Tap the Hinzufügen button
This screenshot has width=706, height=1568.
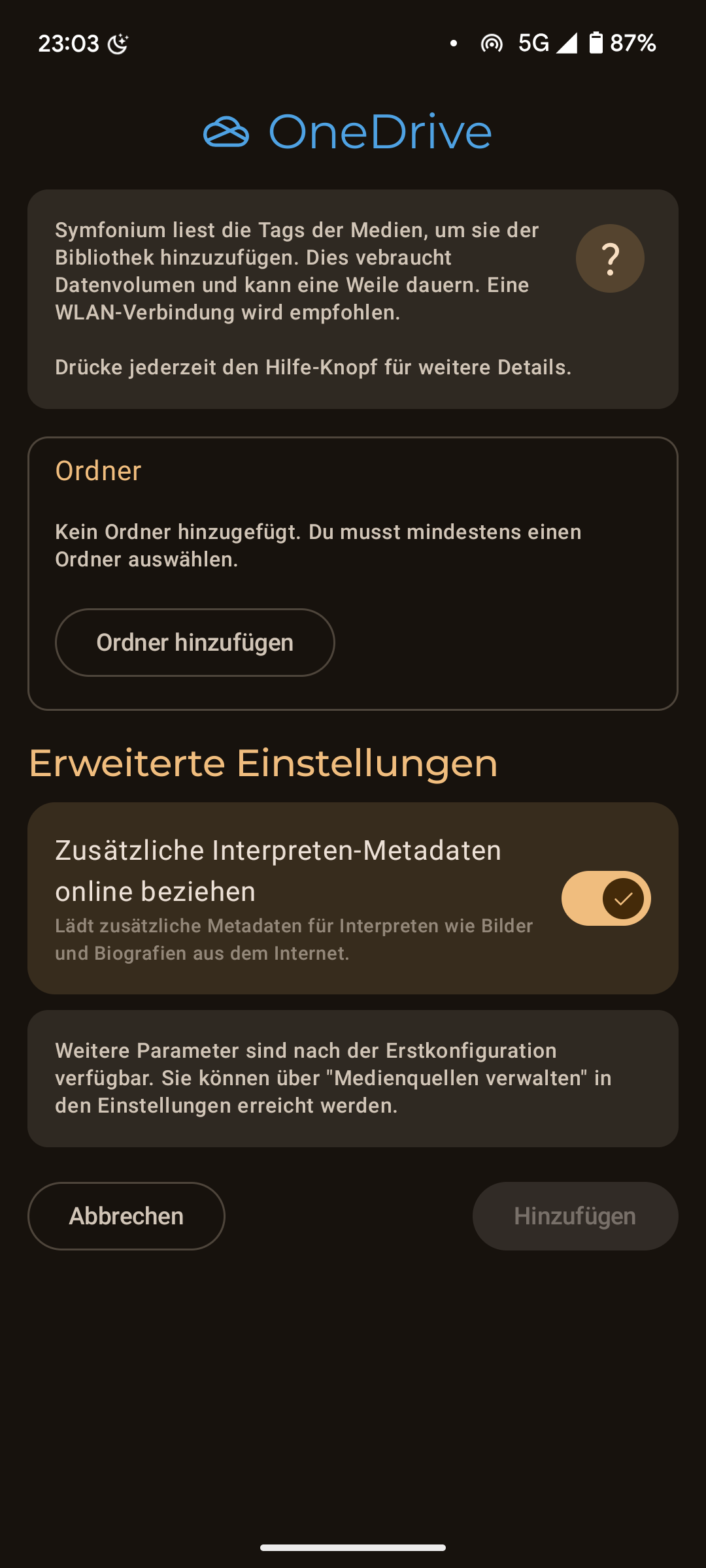coord(575,1216)
